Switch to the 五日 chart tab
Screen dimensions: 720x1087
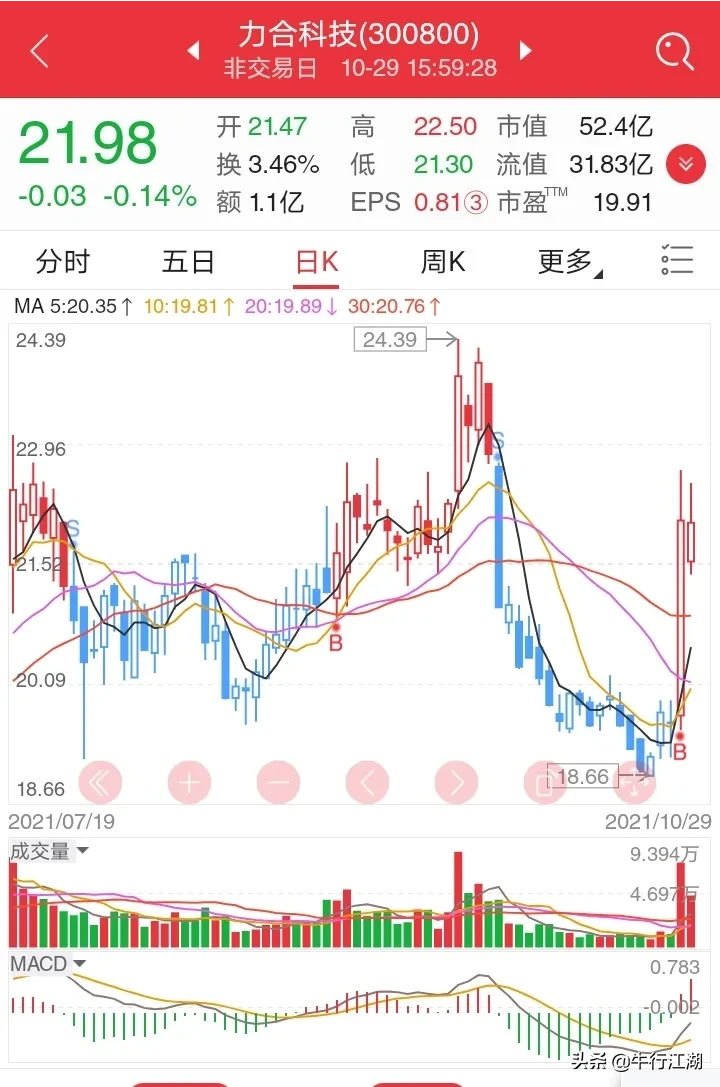[x=189, y=262]
